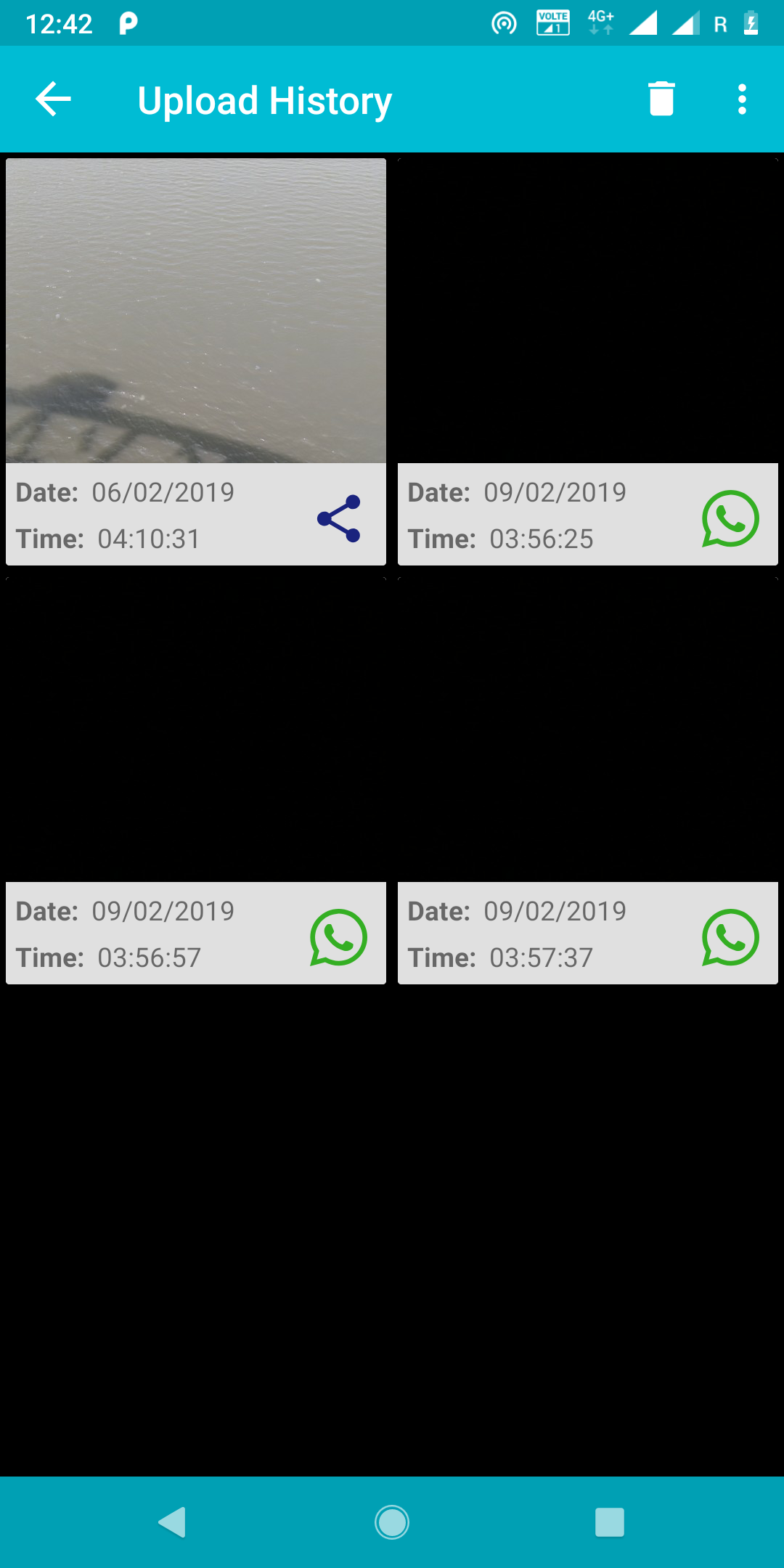784x1568 pixels.
Task: Open the black image from 03:56:25
Action: (588, 311)
